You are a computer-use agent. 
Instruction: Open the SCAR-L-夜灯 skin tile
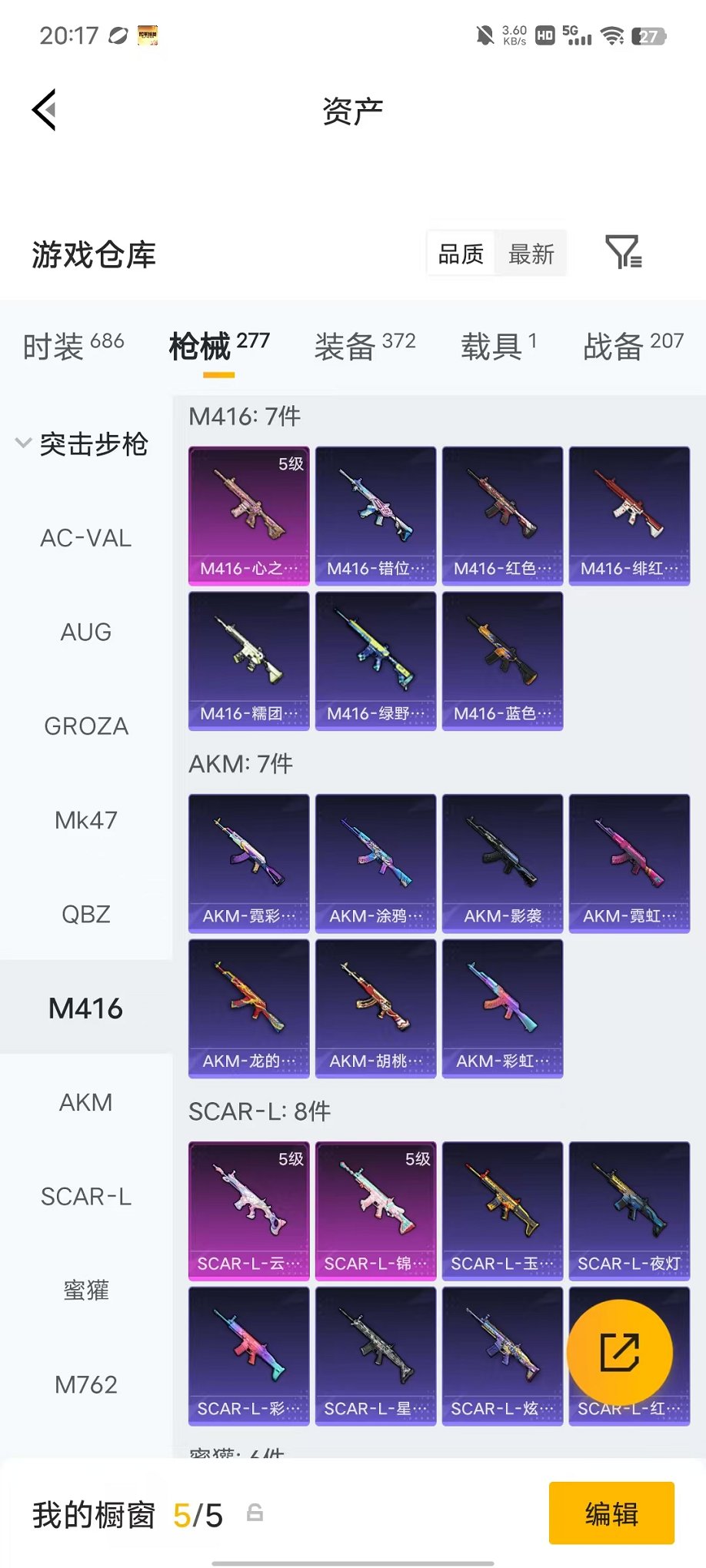pos(630,1211)
